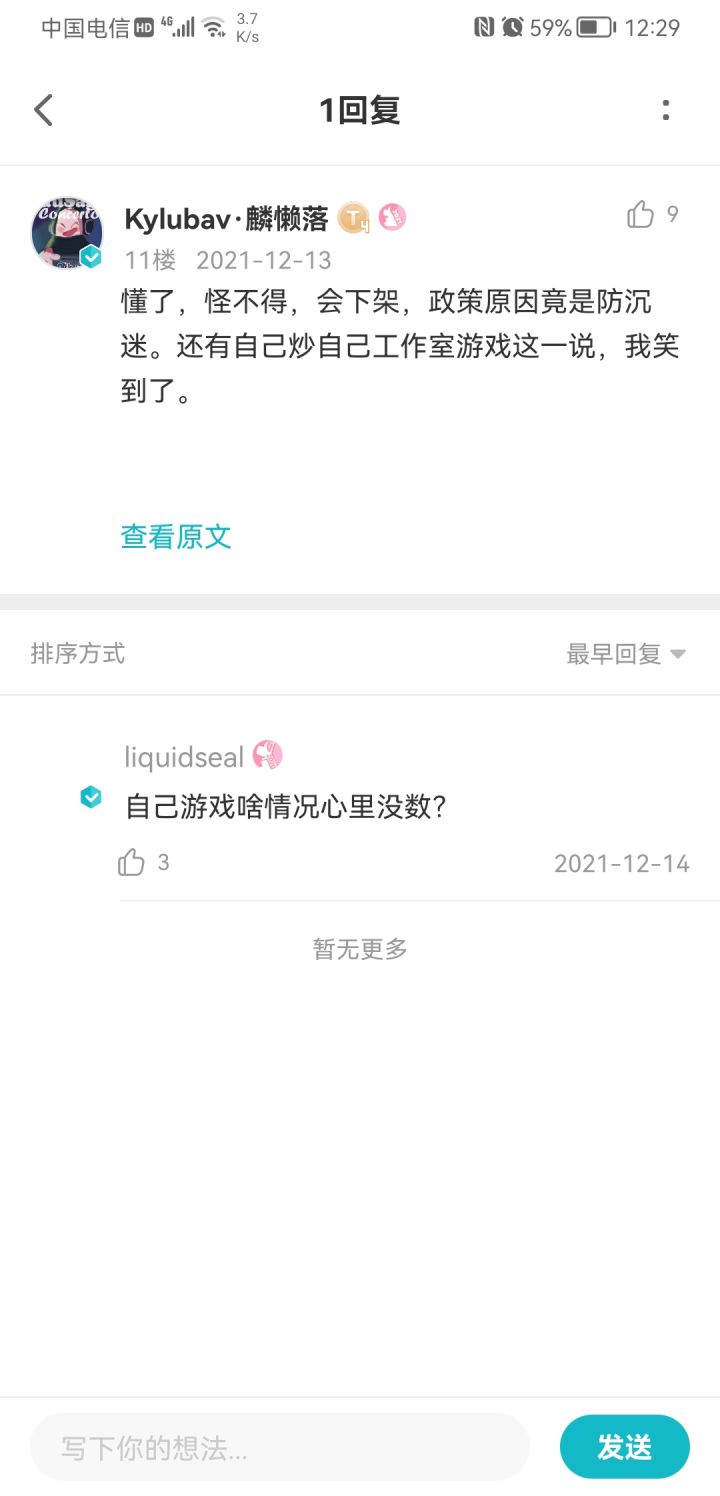
Task: Tap Kylubav's T4 level badge icon
Action: [x=353, y=218]
